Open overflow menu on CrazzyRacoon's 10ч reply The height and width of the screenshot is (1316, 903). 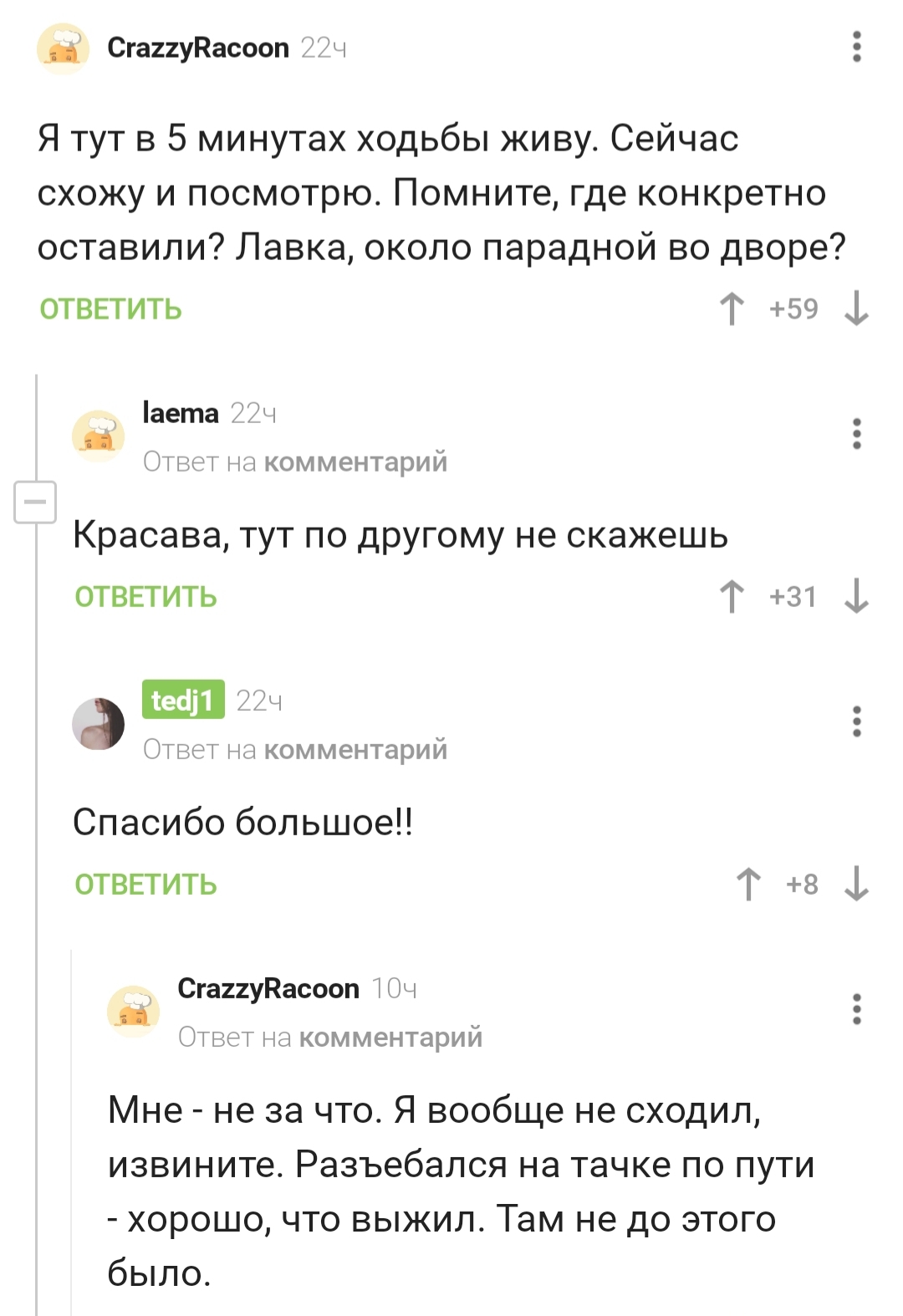(856, 1009)
